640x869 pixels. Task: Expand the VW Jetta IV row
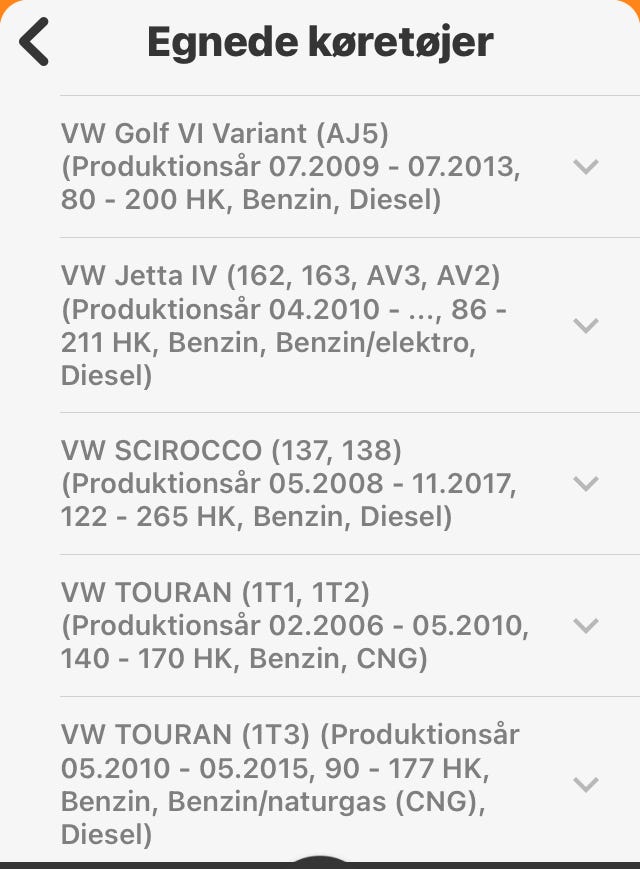(586, 325)
